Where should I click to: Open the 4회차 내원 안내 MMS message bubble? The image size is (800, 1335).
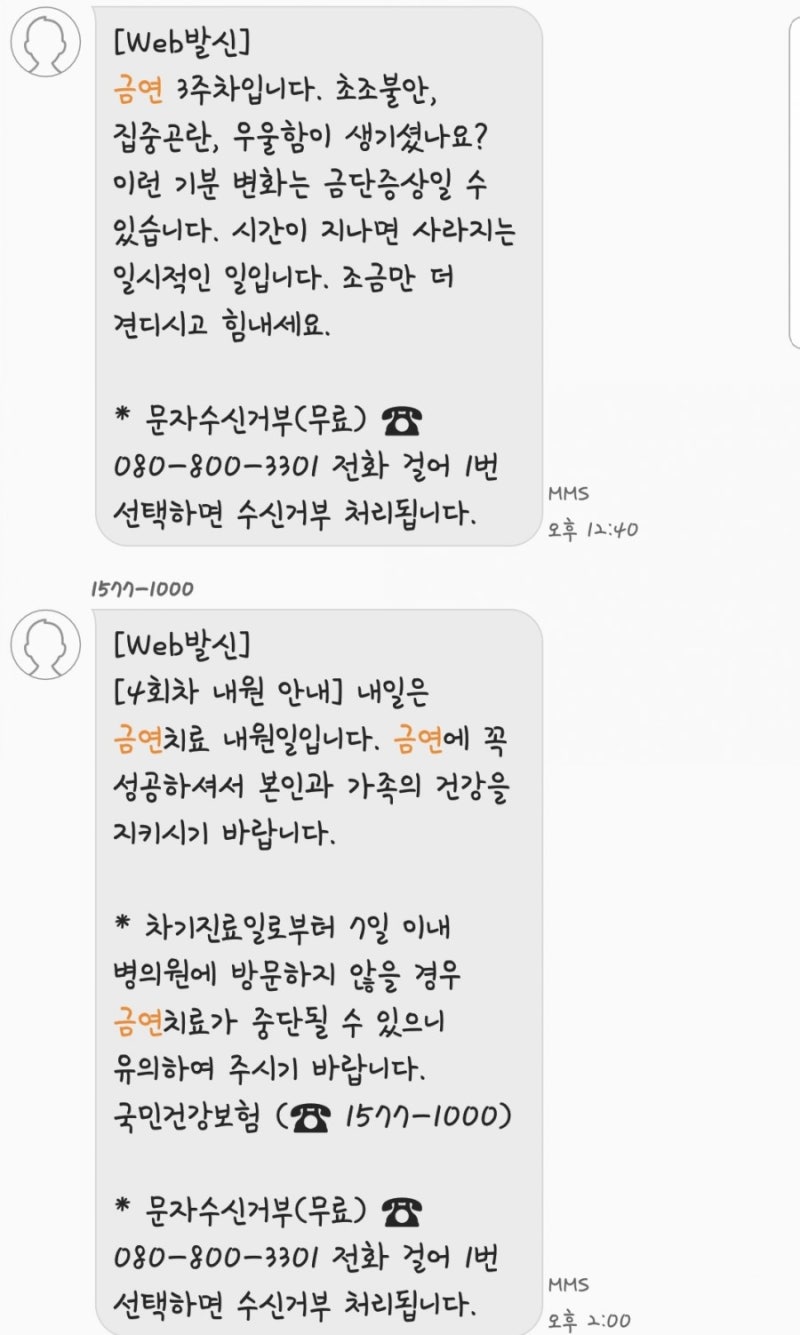pos(318,970)
